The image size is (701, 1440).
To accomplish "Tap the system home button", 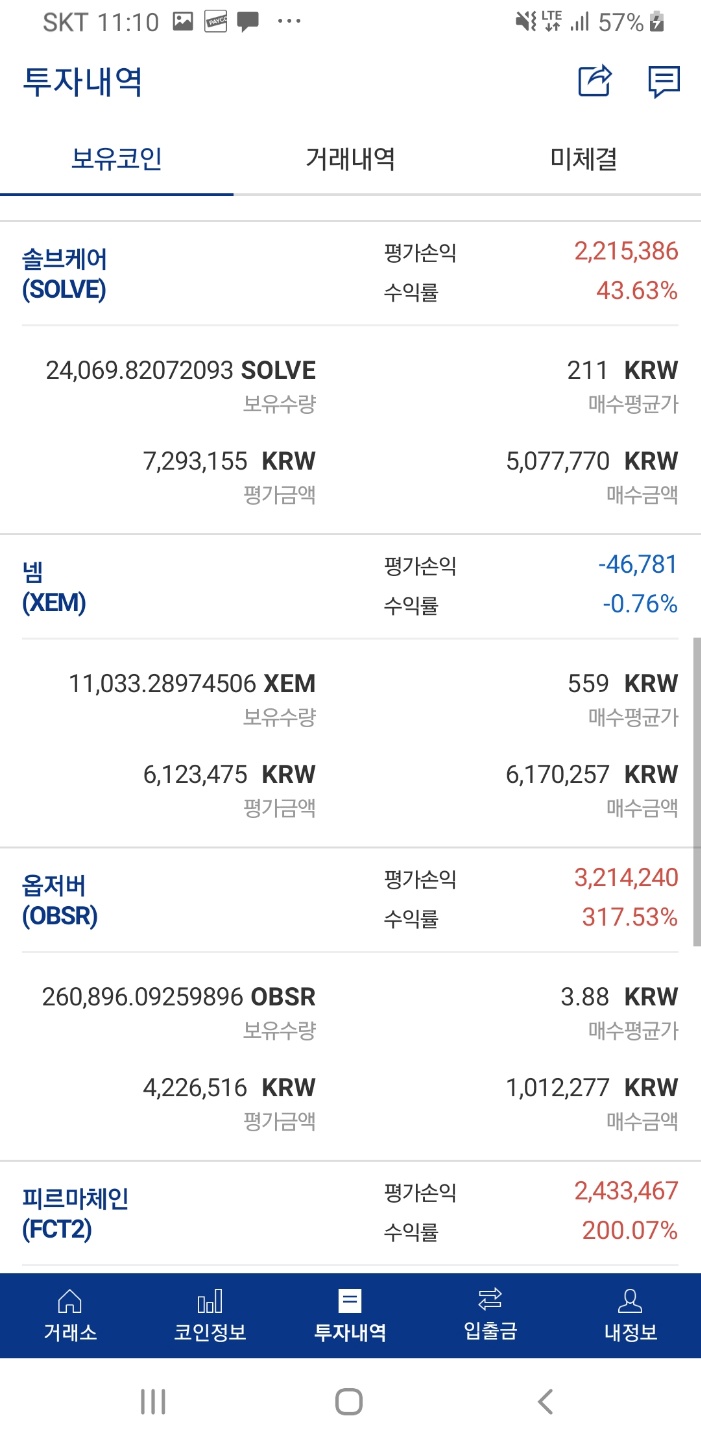I will 349,1402.
